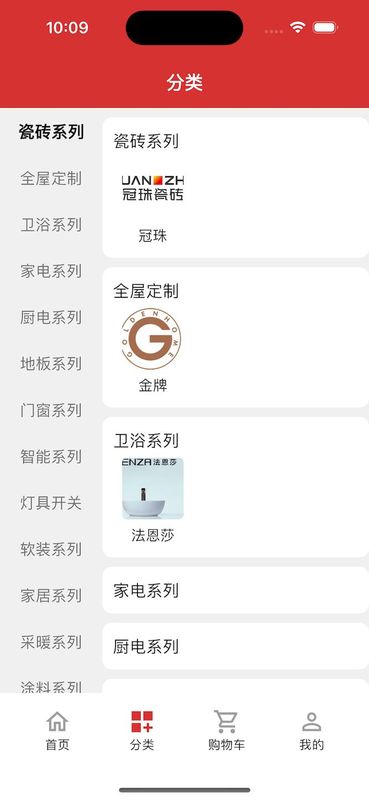369x800 pixels.
Task: Select 采暖系列 category
Action: pos(51,642)
